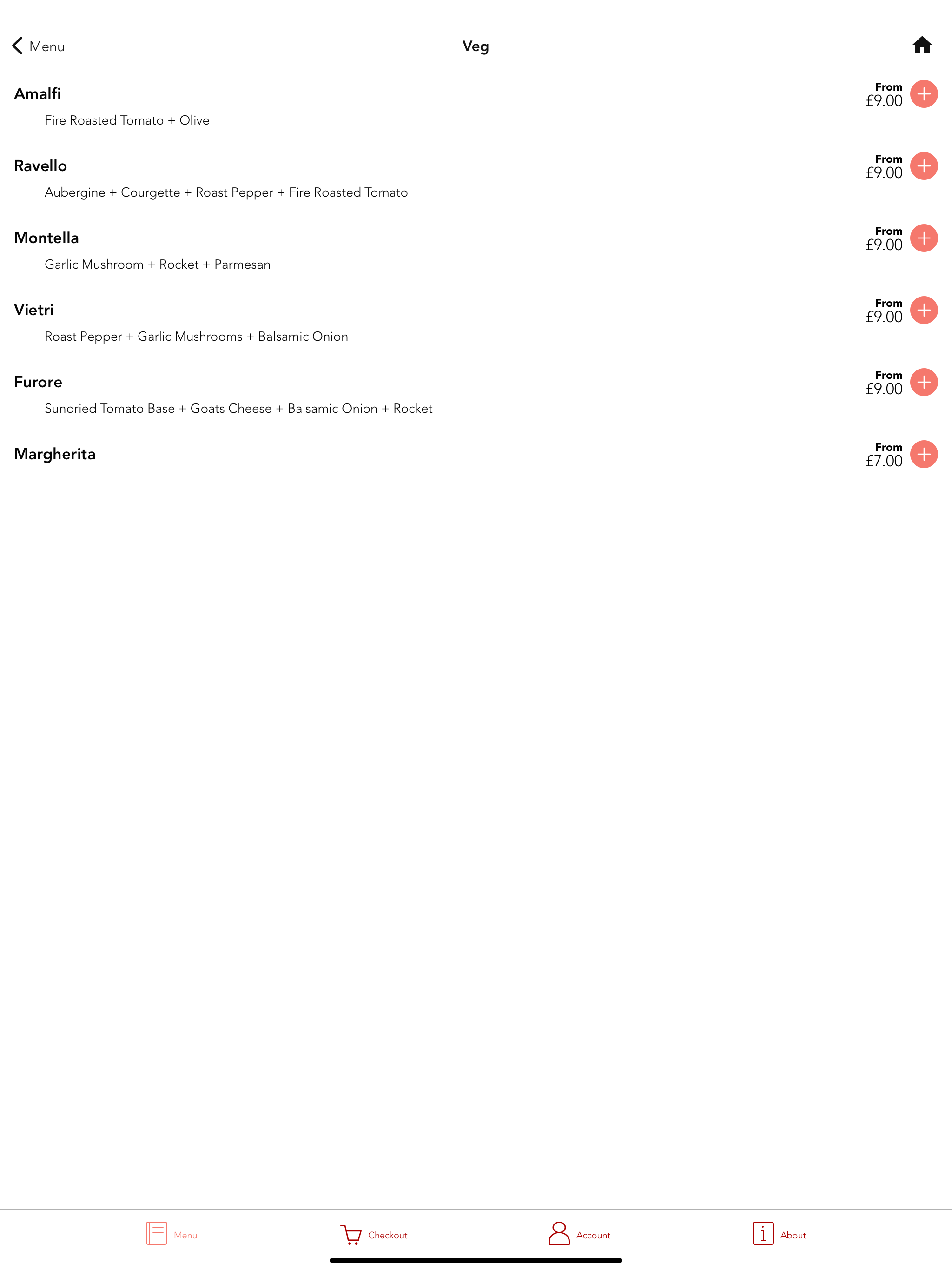Tap the Veg page title

point(476,46)
